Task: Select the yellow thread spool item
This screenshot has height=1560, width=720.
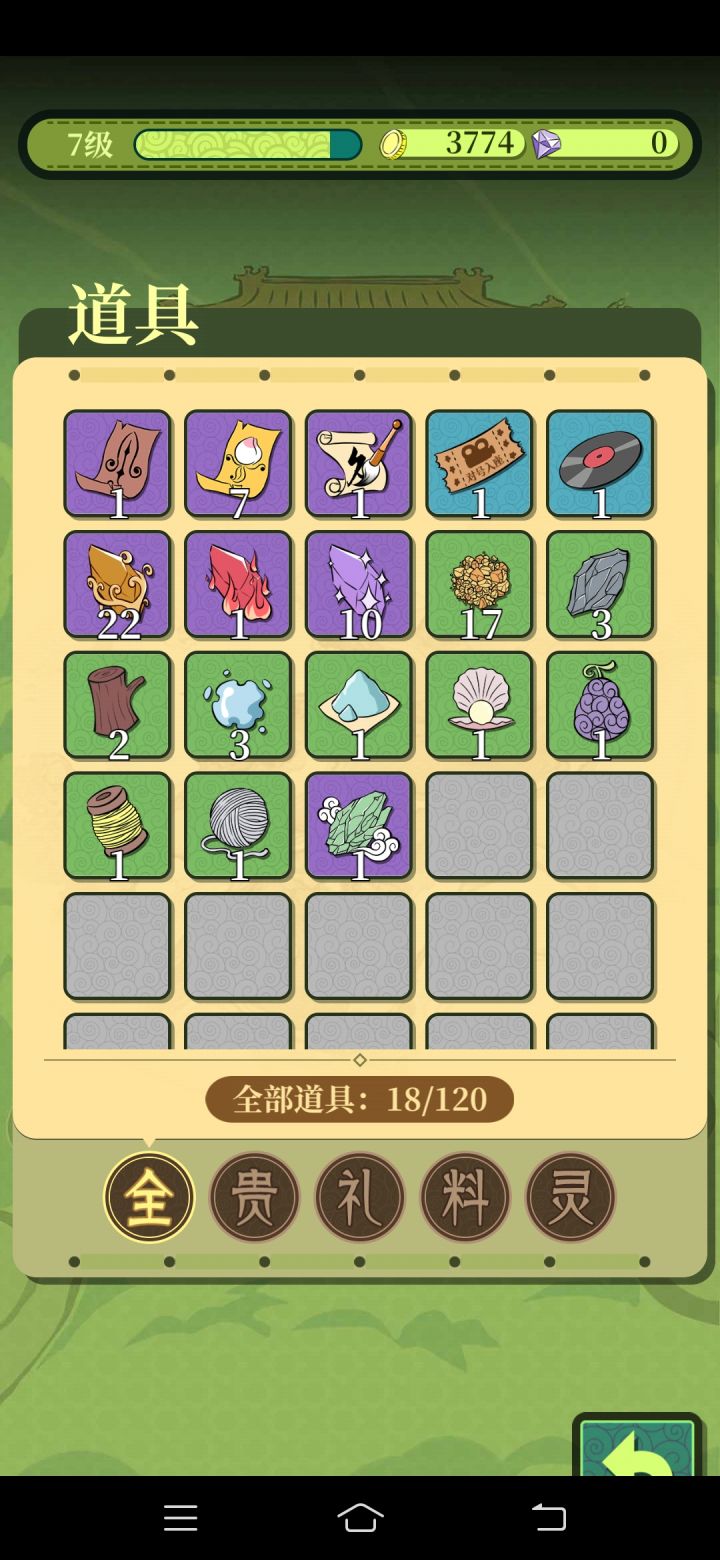Action: 116,826
